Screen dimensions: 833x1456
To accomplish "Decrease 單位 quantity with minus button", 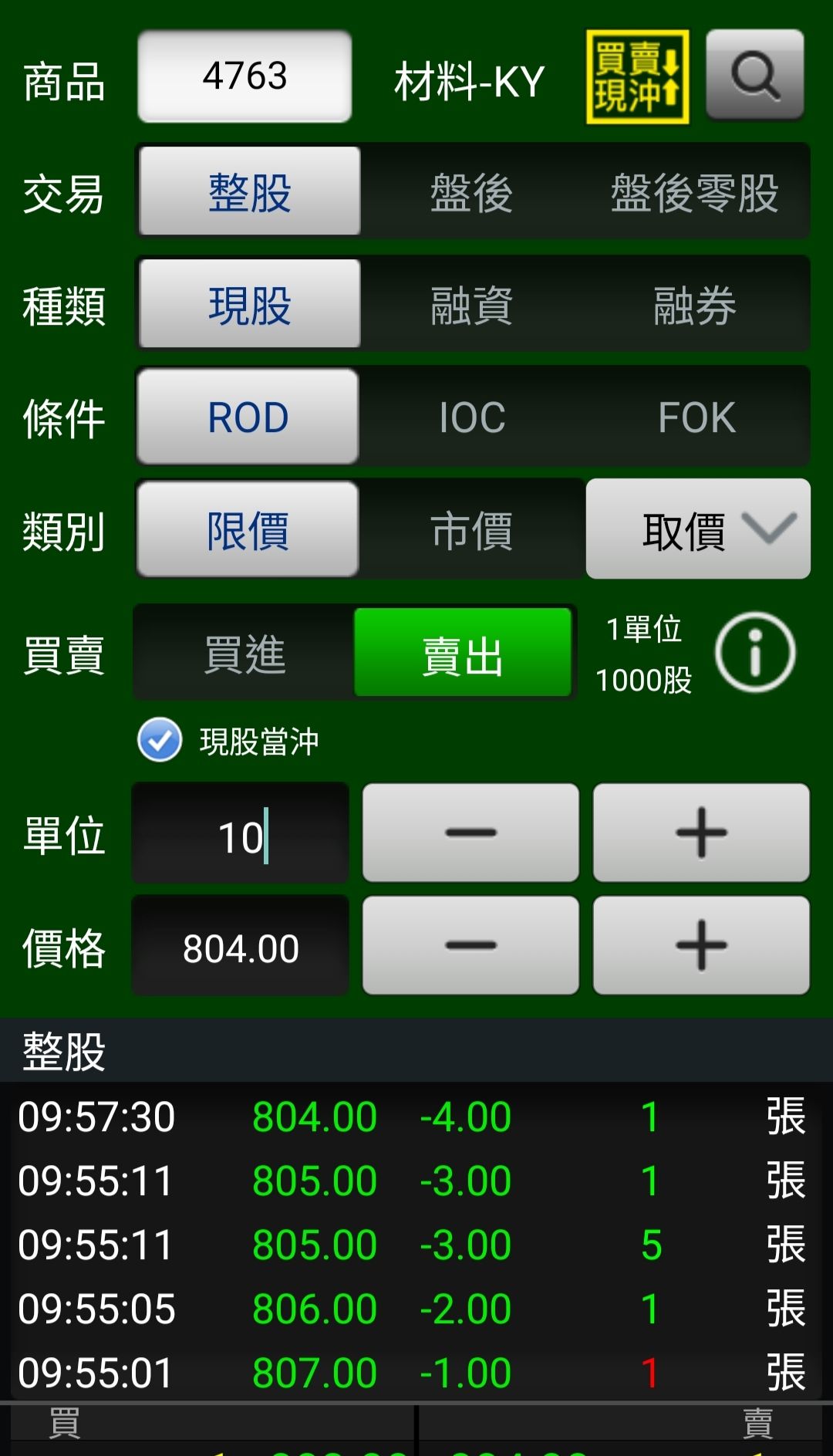I will (470, 833).
